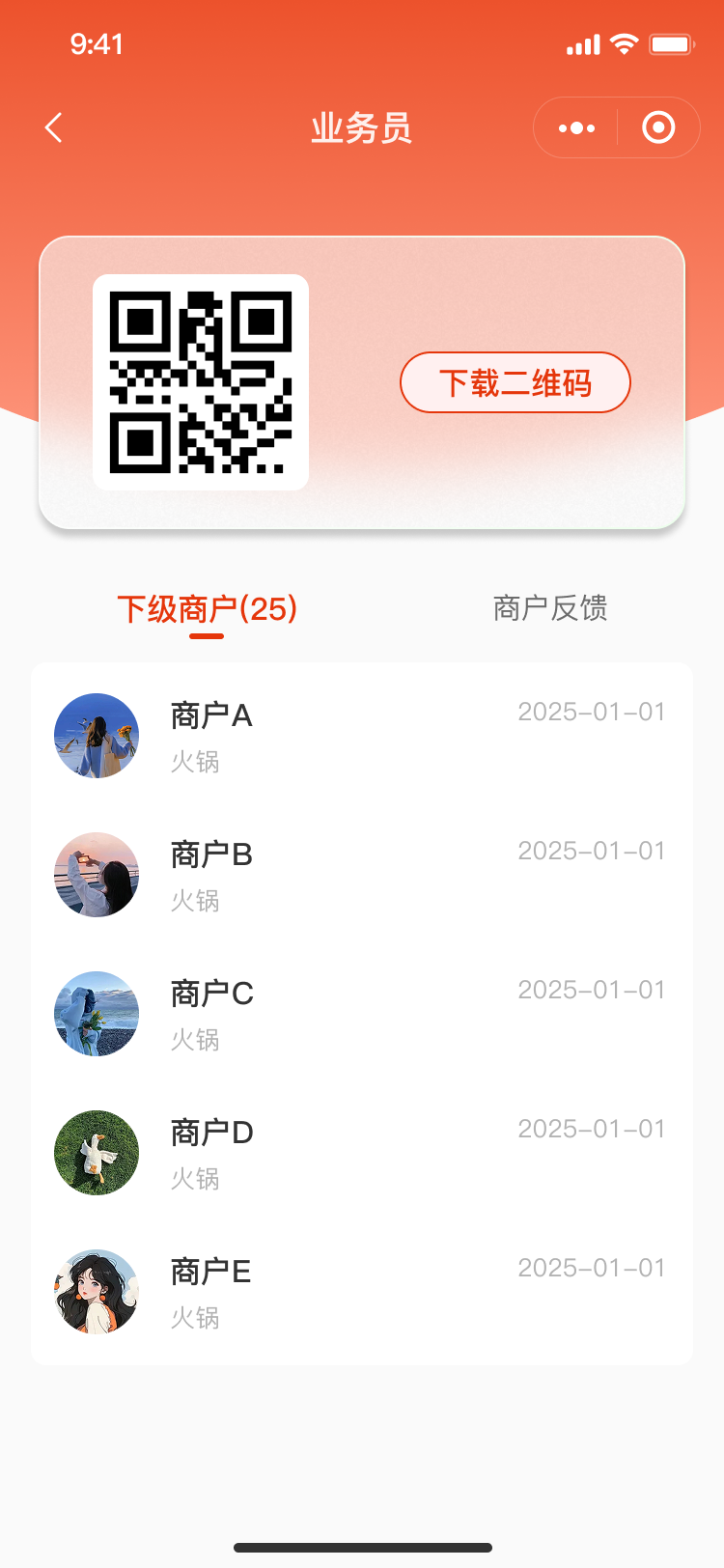This screenshot has width=724, height=1568.
Task: View details for 商户D
Action: point(361,1153)
